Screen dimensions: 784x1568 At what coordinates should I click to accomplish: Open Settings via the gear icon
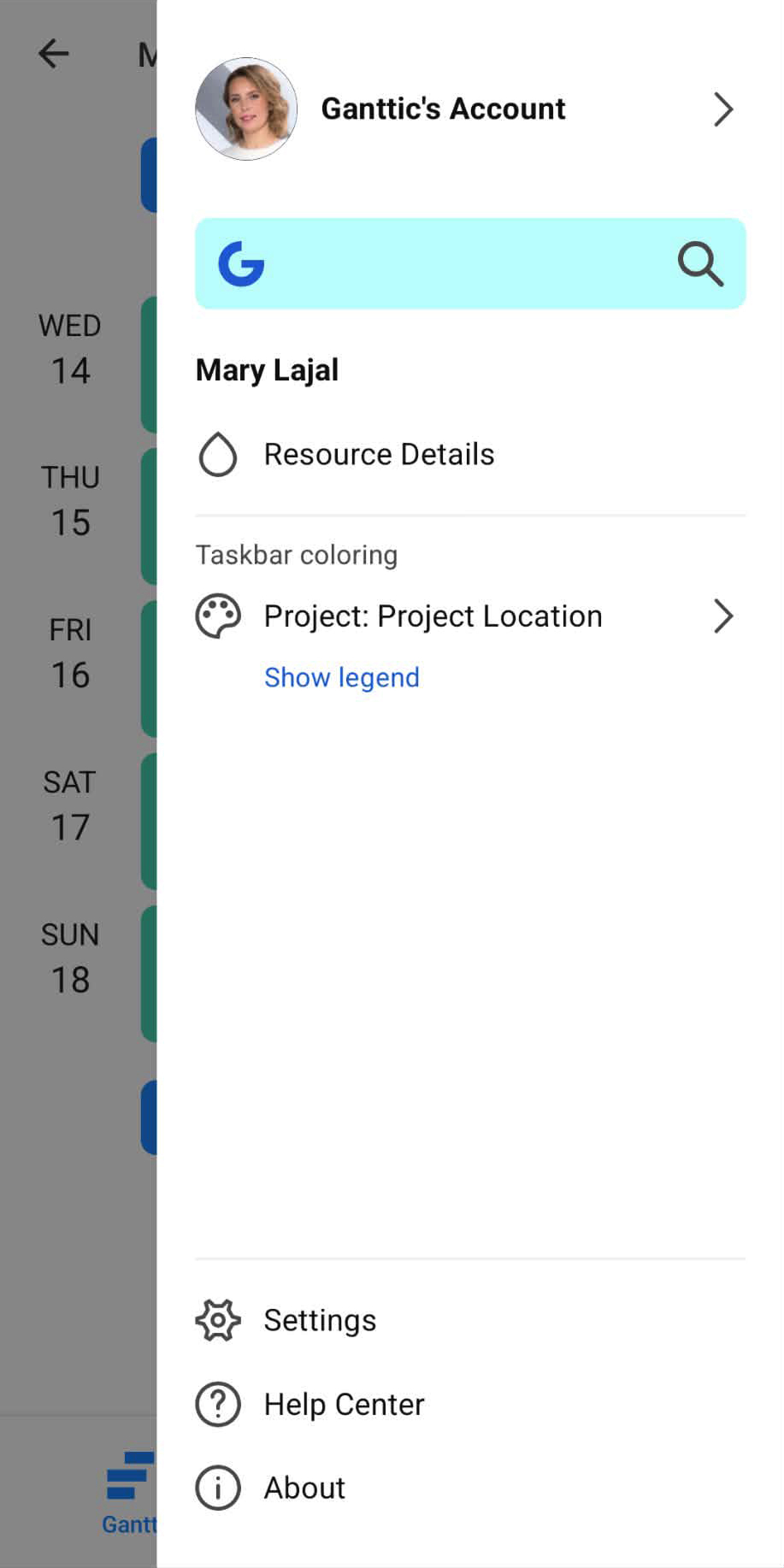218,1320
